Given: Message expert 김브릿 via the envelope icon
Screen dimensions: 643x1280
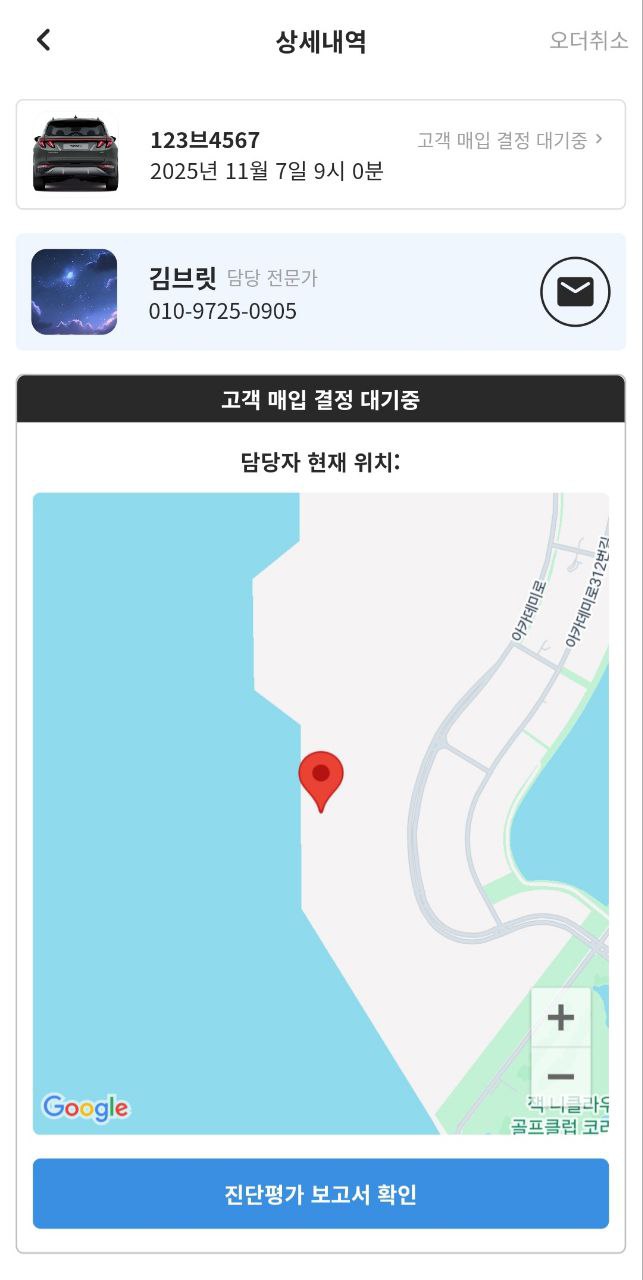Looking at the screenshot, I should (574, 292).
